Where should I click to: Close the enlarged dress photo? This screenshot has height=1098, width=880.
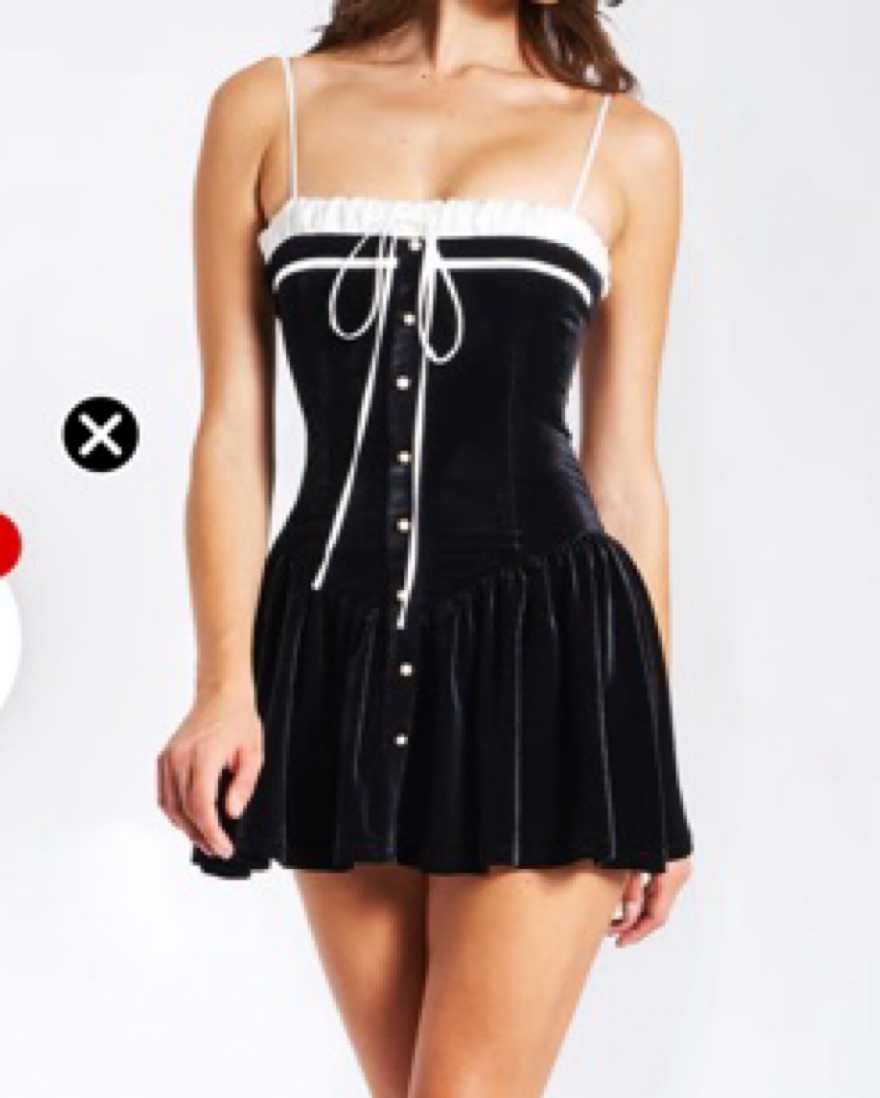click(101, 434)
